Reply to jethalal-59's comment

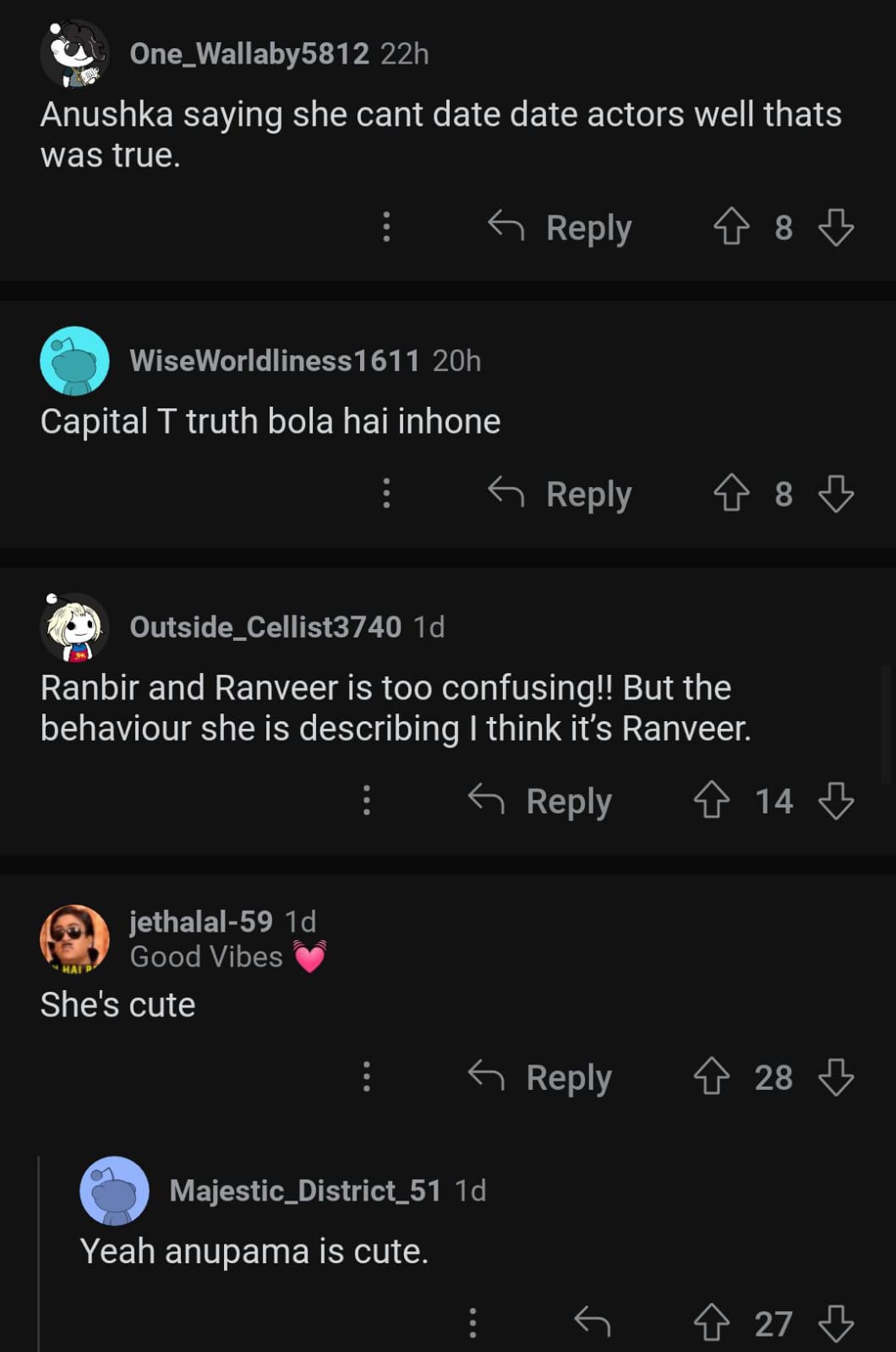(540, 1076)
